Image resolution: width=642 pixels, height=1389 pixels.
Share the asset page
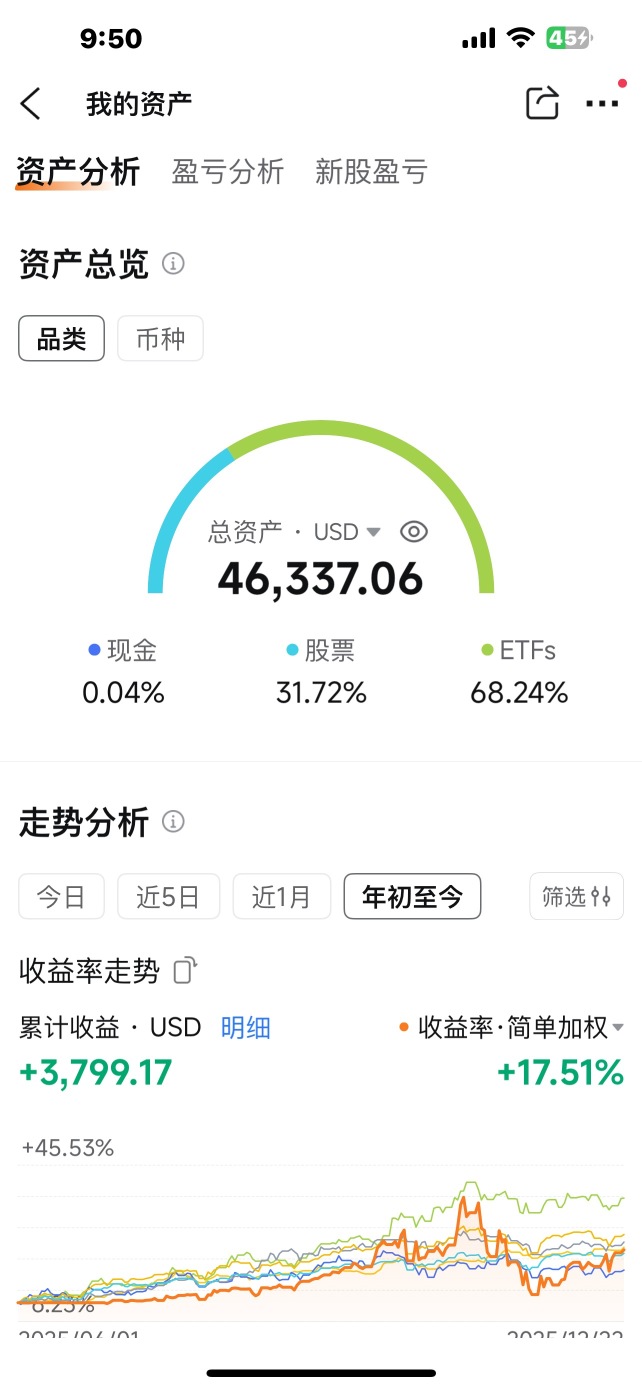pyautogui.click(x=542, y=103)
